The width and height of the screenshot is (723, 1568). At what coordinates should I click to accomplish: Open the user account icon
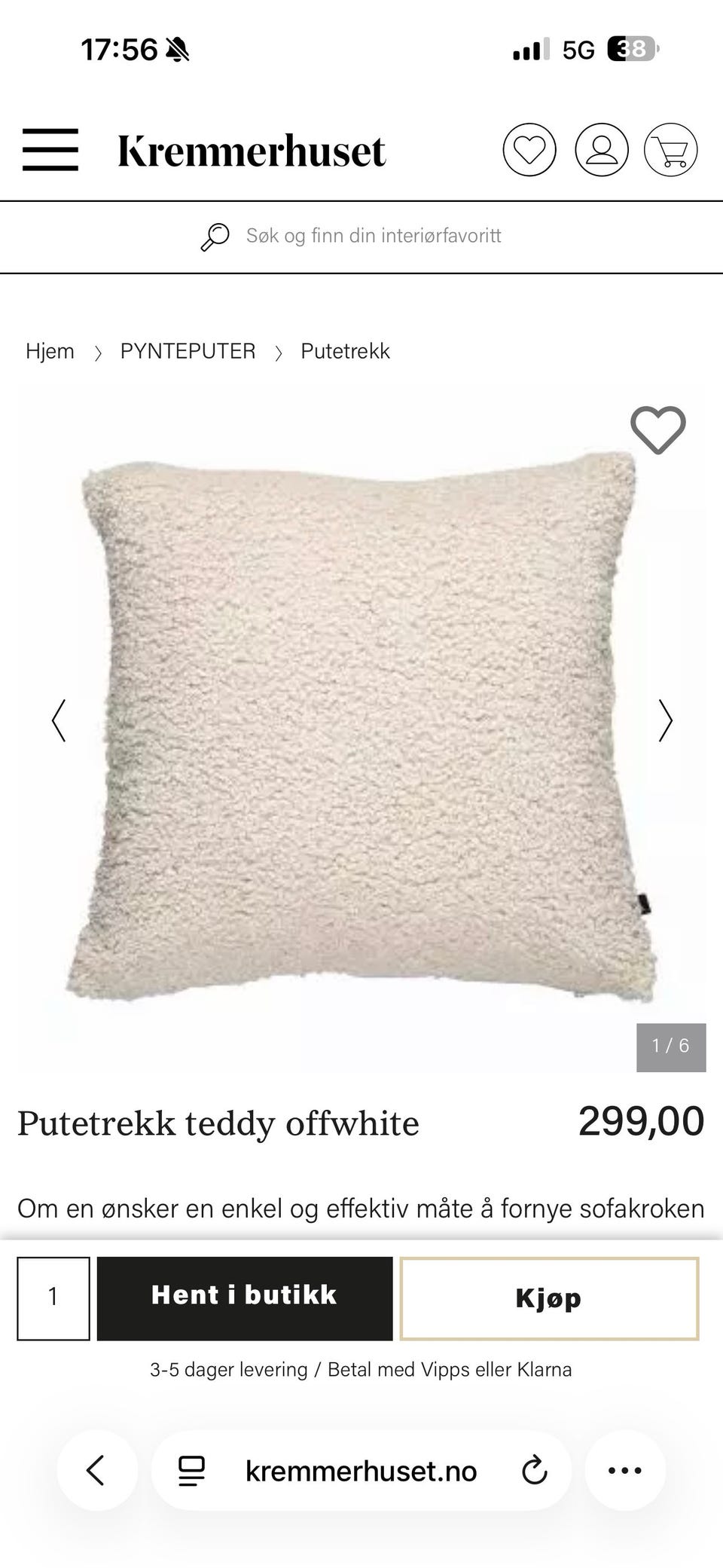pyautogui.click(x=602, y=149)
